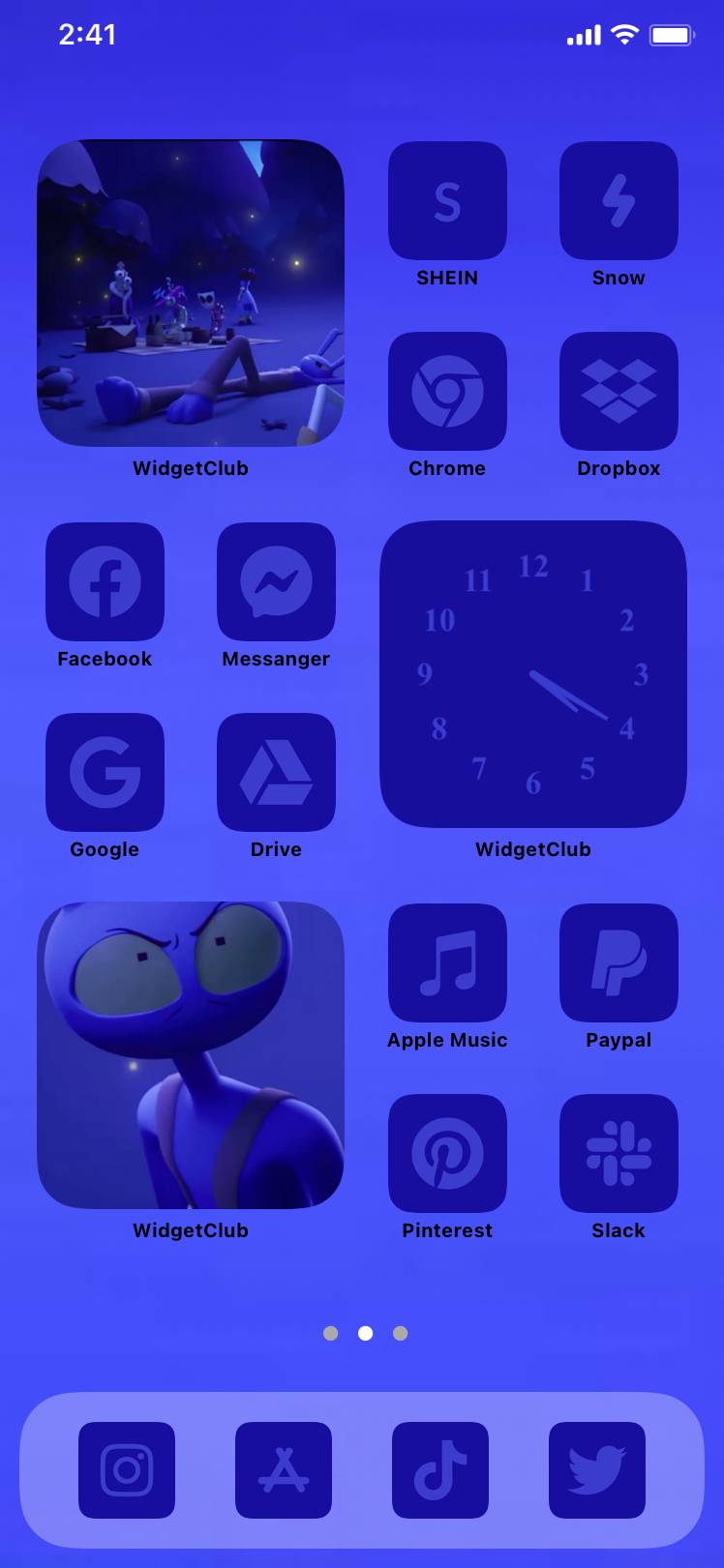Open the Messanger app
Image resolution: width=724 pixels, height=1568 pixels.
[x=276, y=582]
